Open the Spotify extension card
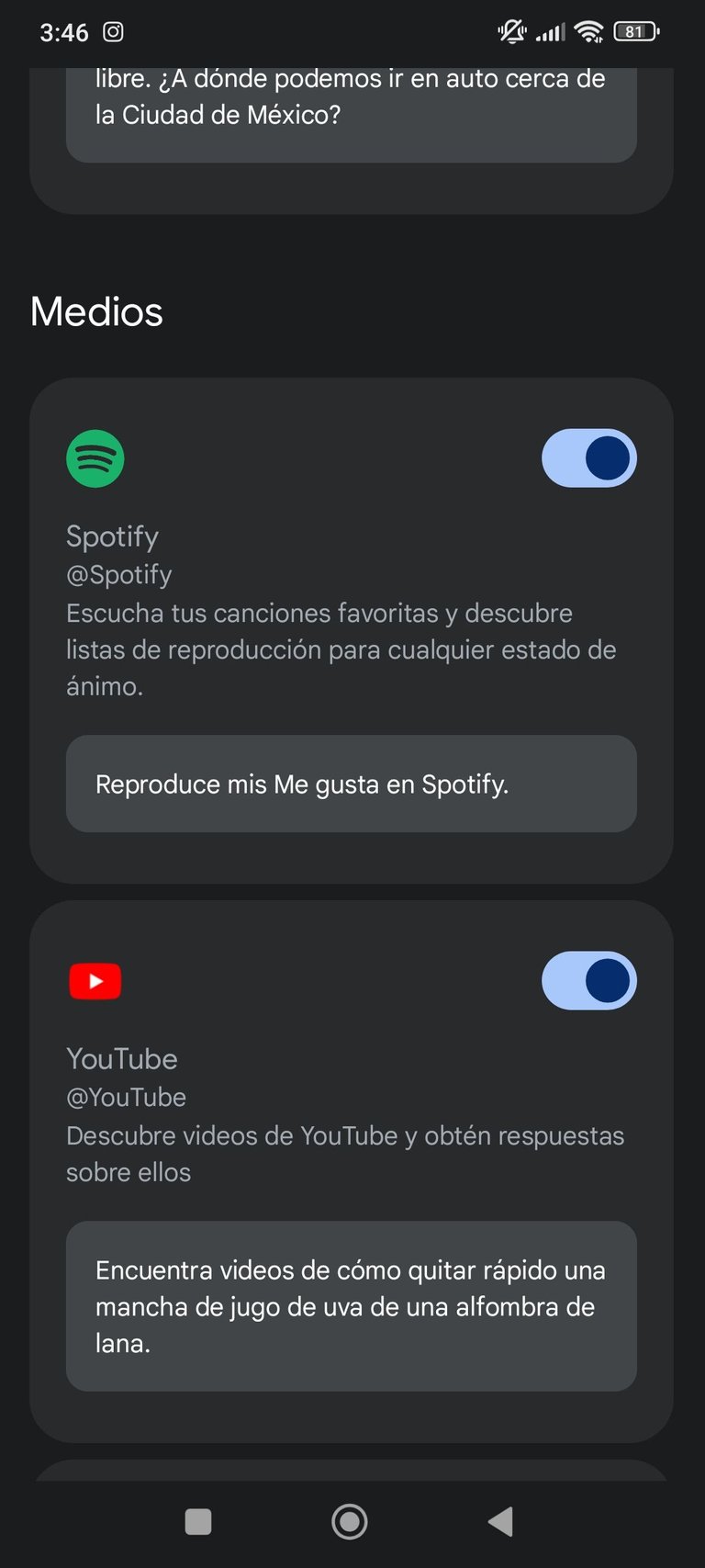 tap(352, 631)
